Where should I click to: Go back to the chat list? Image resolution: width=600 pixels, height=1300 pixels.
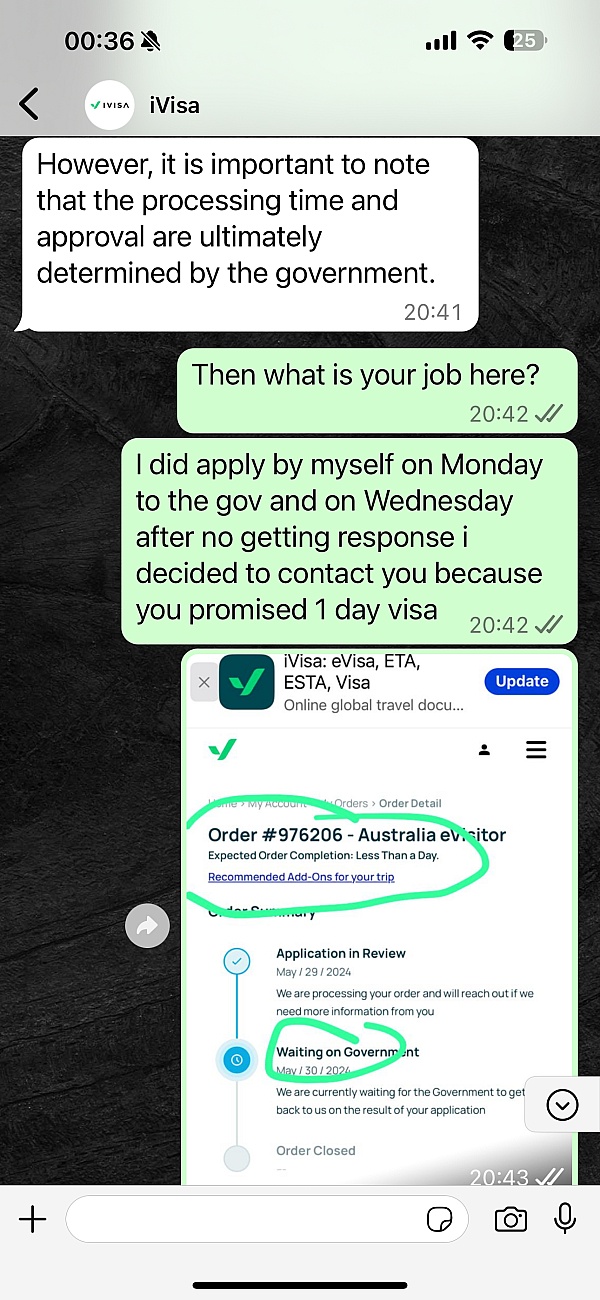pos(30,103)
